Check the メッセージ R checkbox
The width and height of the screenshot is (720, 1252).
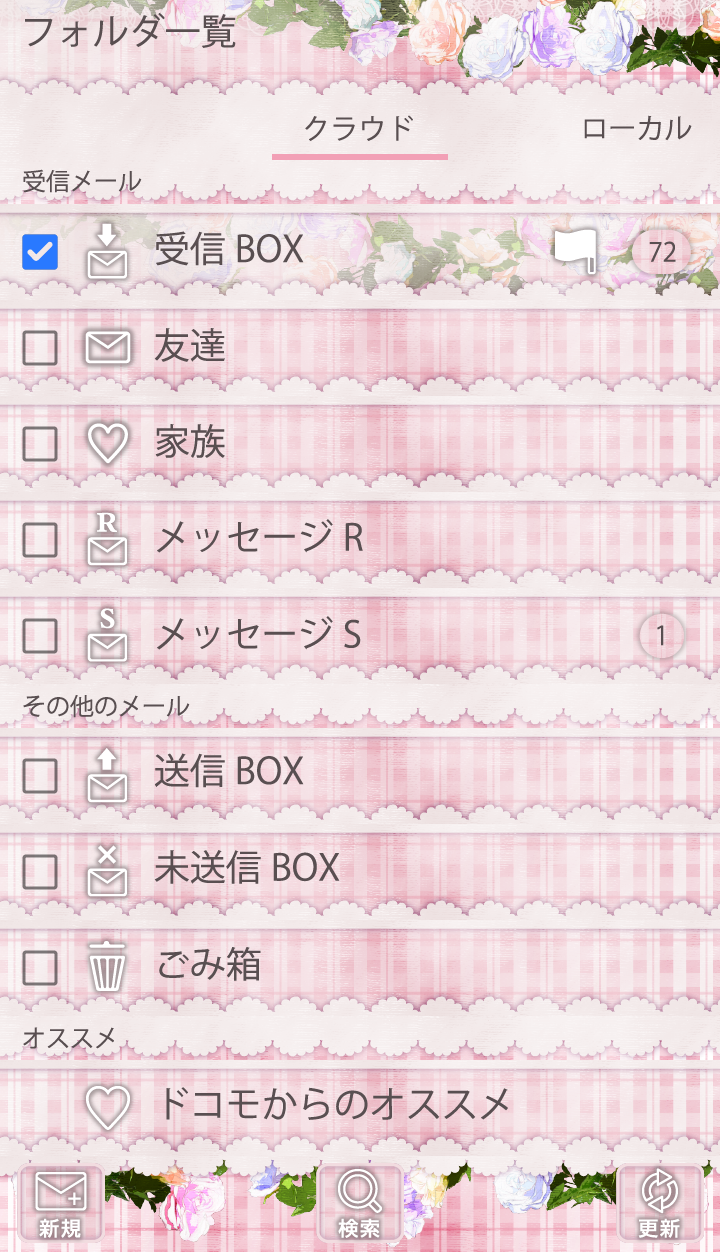(x=40, y=540)
